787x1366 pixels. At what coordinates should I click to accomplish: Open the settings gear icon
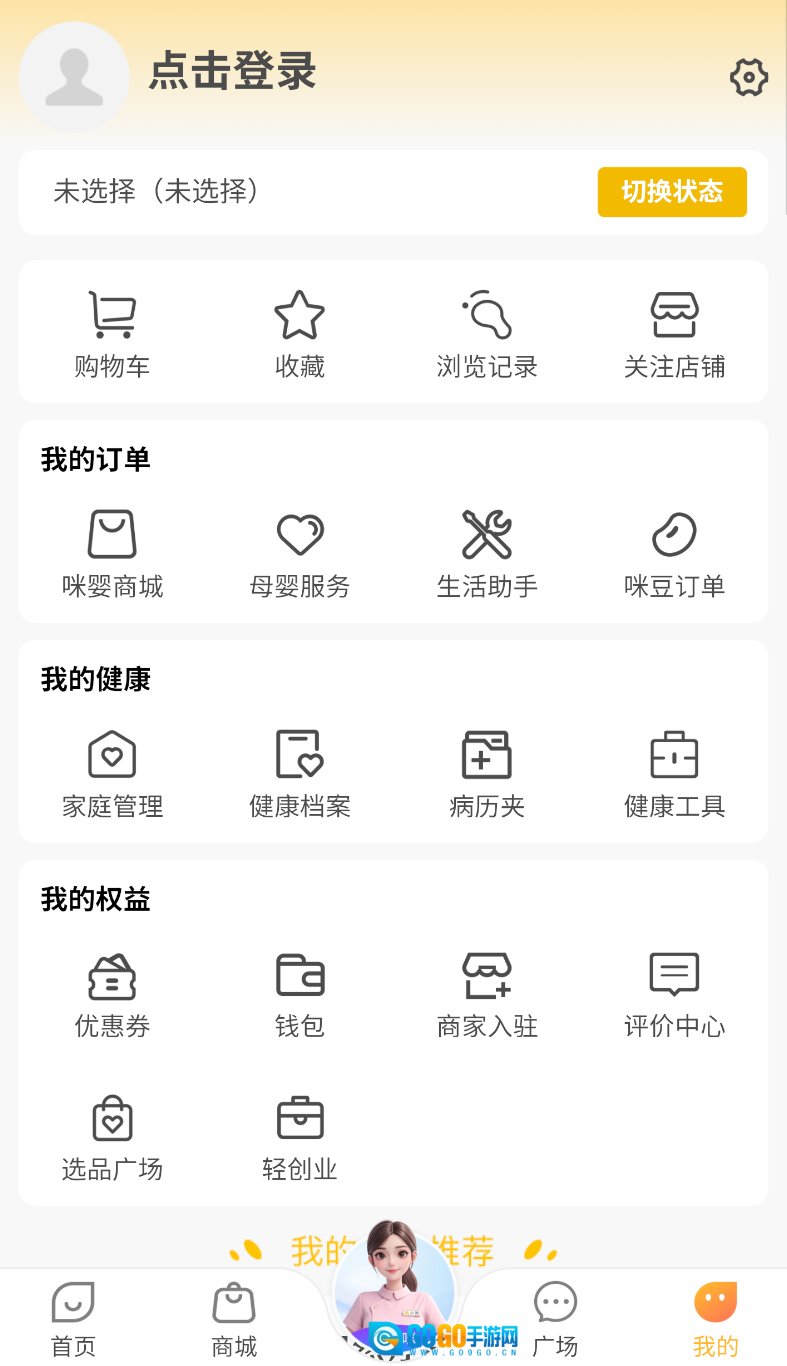point(748,77)
